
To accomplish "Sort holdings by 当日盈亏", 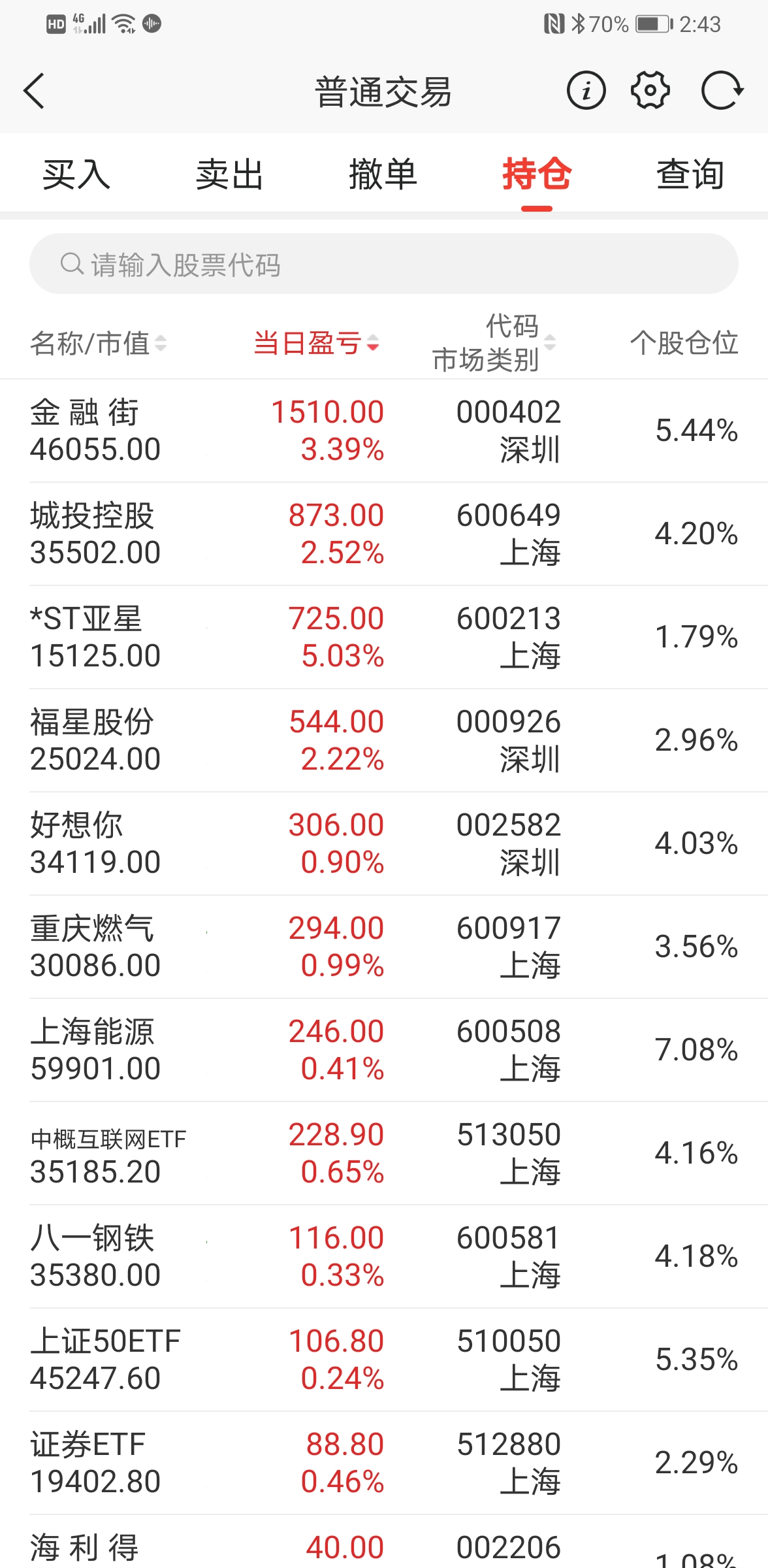I will [316, 343].
